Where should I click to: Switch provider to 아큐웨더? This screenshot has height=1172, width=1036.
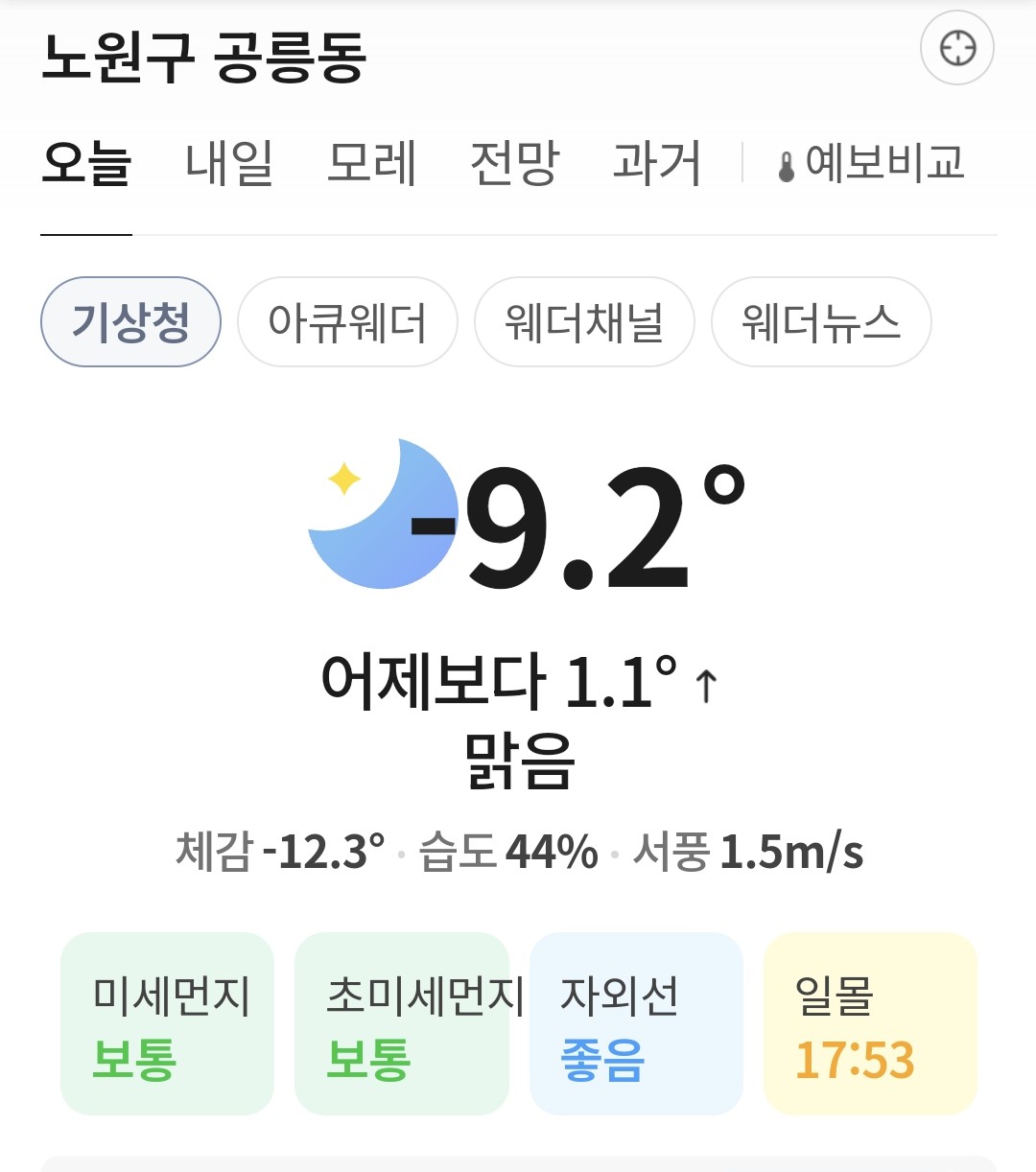(x=347, y=322)
